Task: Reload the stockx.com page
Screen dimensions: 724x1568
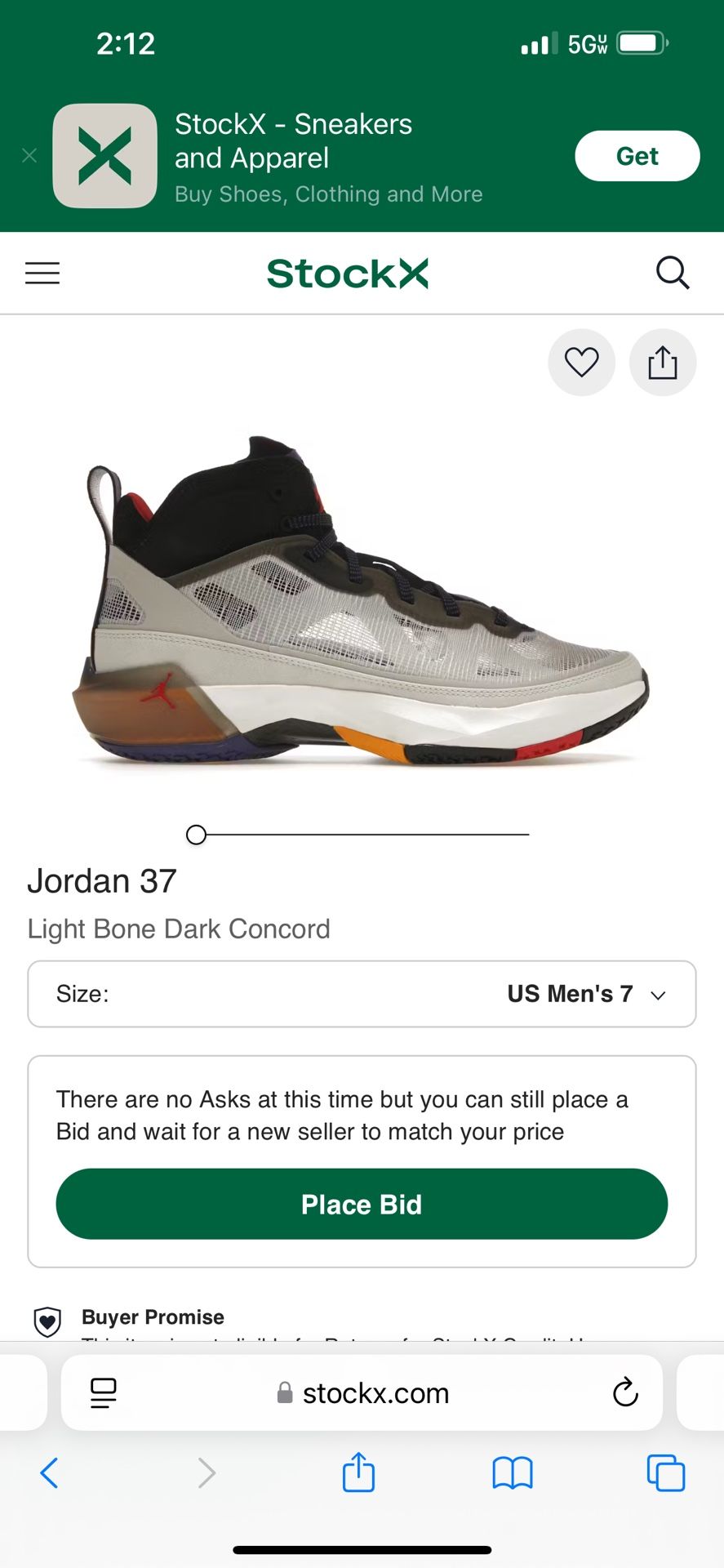Action: tap(625, 1392)
